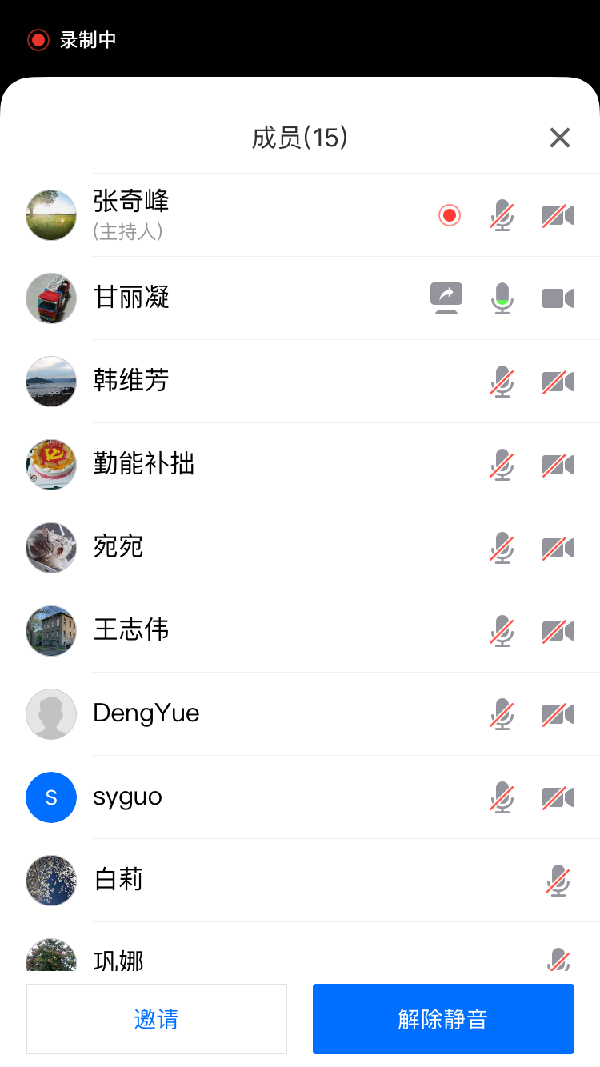Tap the 邀请 invite button
This screenshot has width=600, height=1067.
(156, 1019)
